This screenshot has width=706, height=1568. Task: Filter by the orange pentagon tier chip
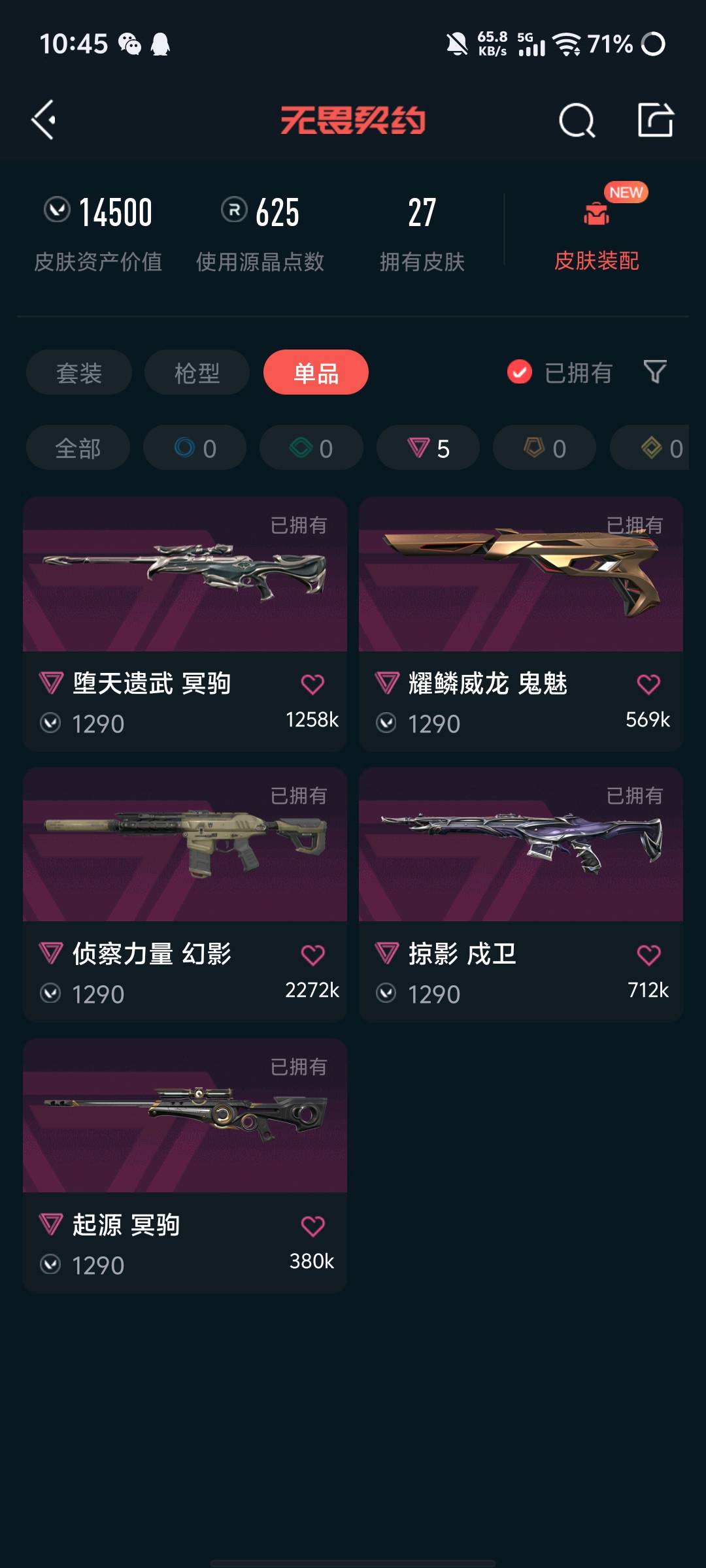tap(545, 448)
